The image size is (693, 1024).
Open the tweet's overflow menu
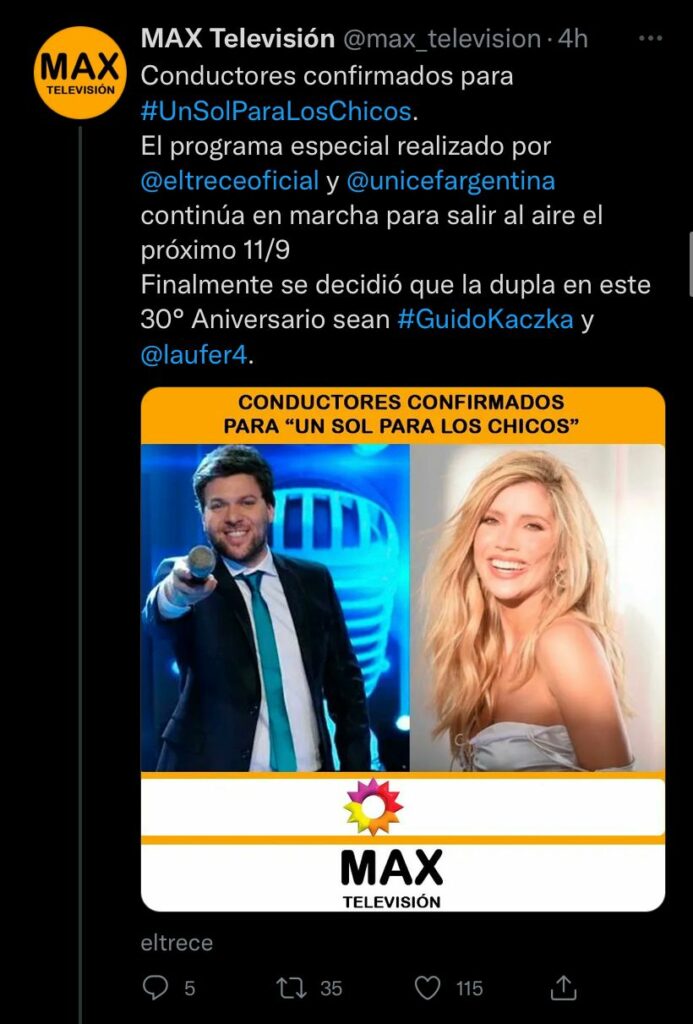[x=650, y=39]
